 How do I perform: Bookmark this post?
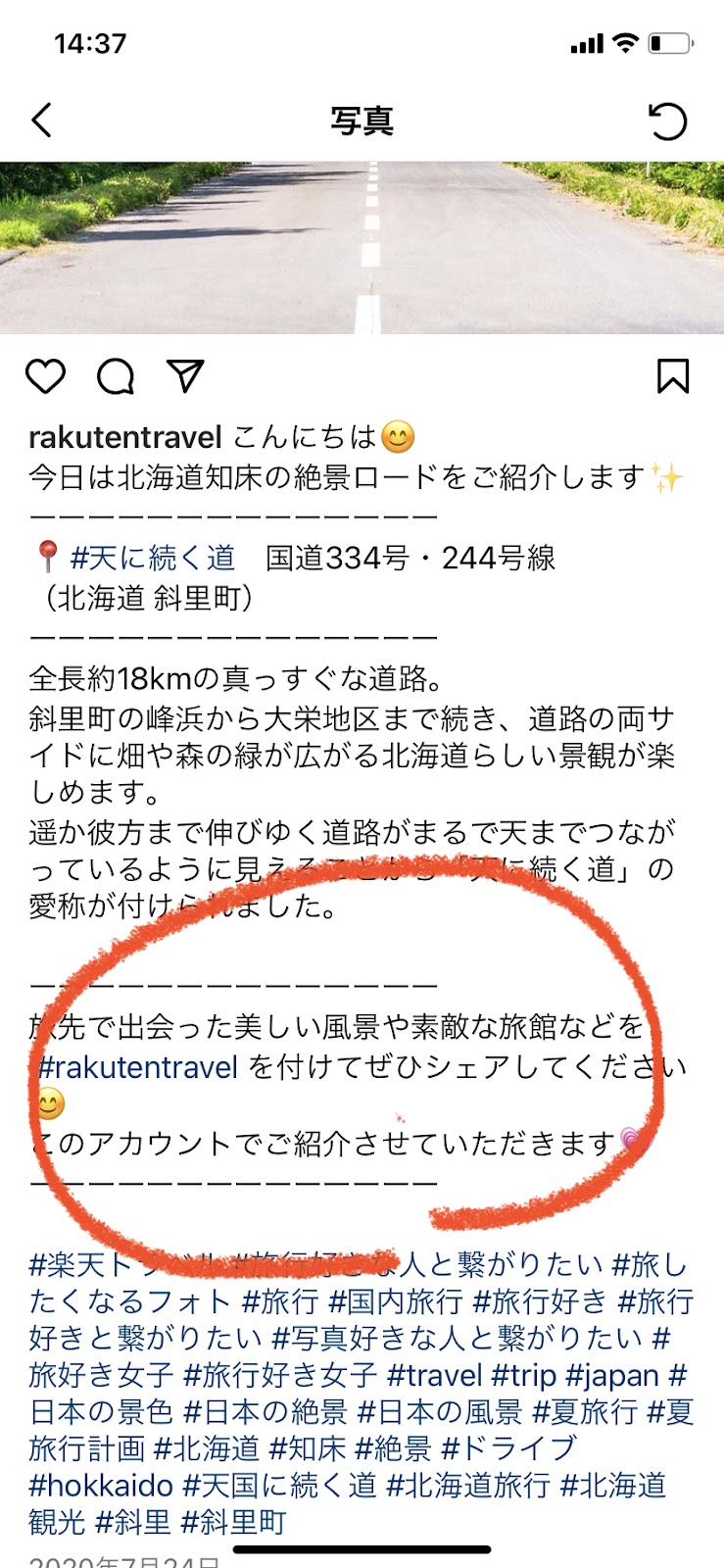673,376
